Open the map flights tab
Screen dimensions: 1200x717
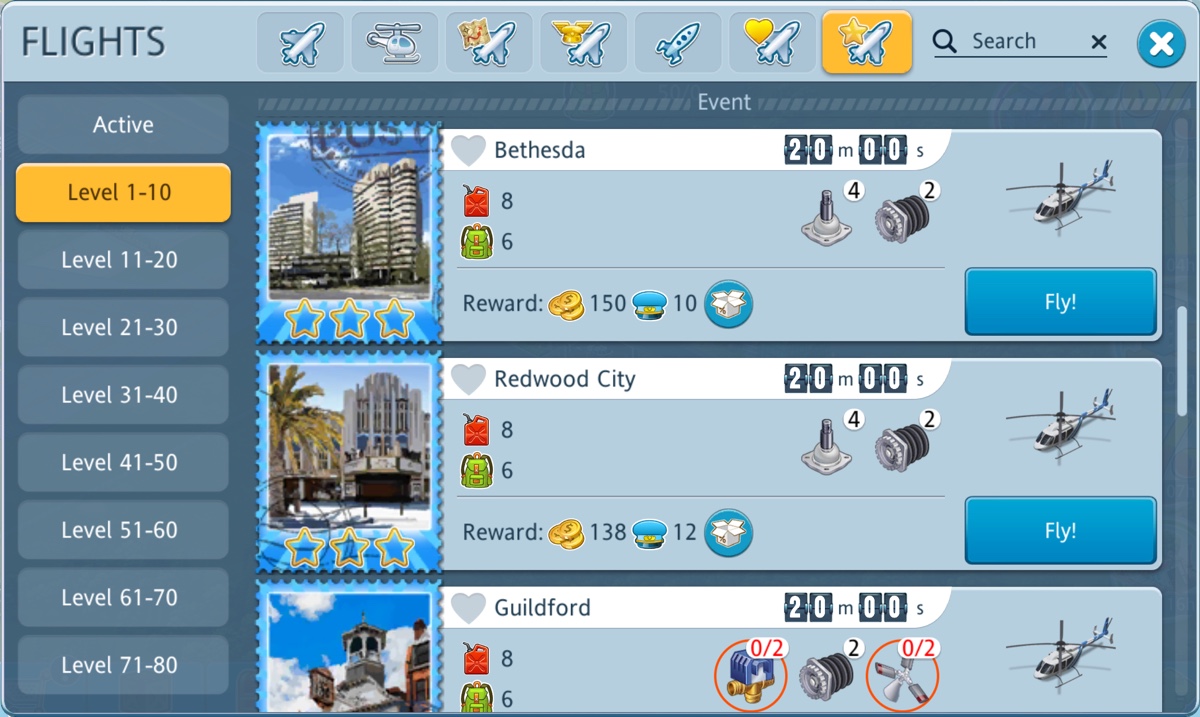point(489,43)
